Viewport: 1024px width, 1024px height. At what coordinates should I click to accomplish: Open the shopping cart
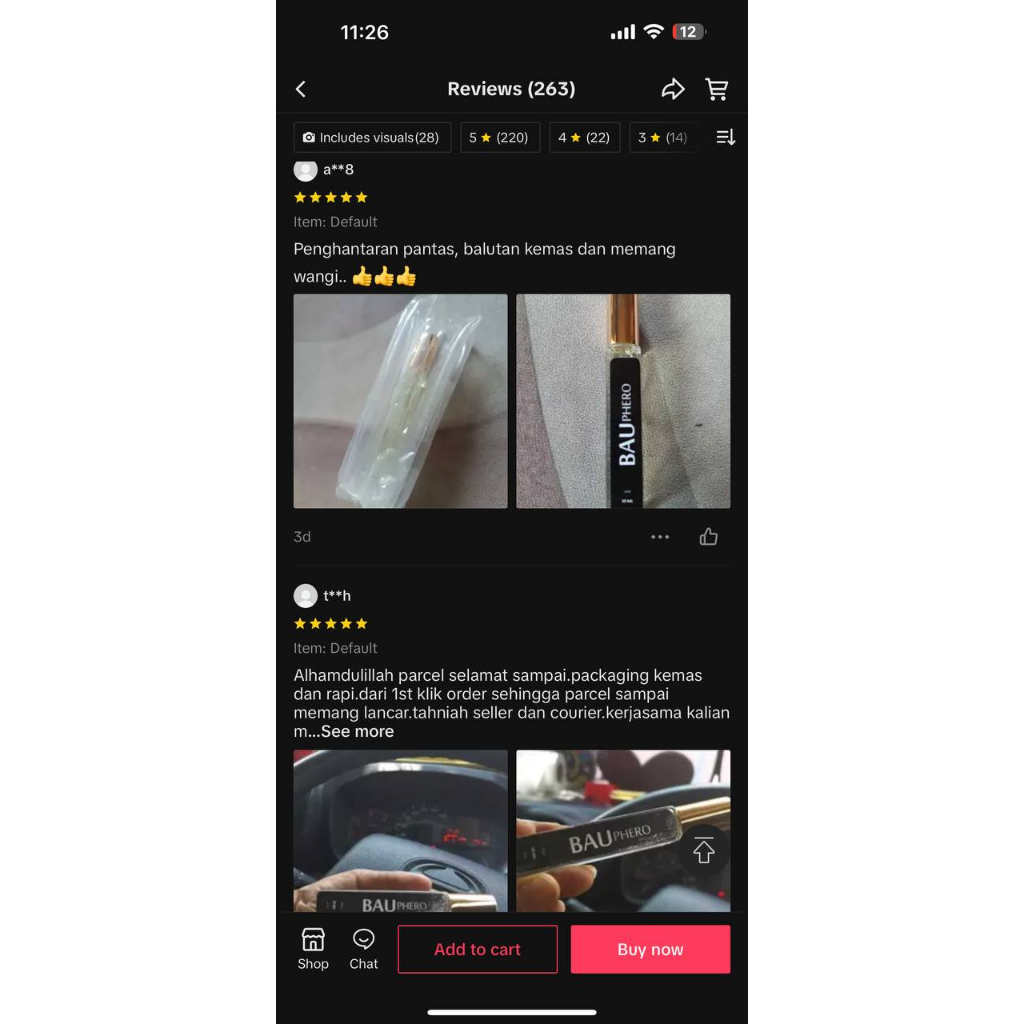tap(717, 89)
